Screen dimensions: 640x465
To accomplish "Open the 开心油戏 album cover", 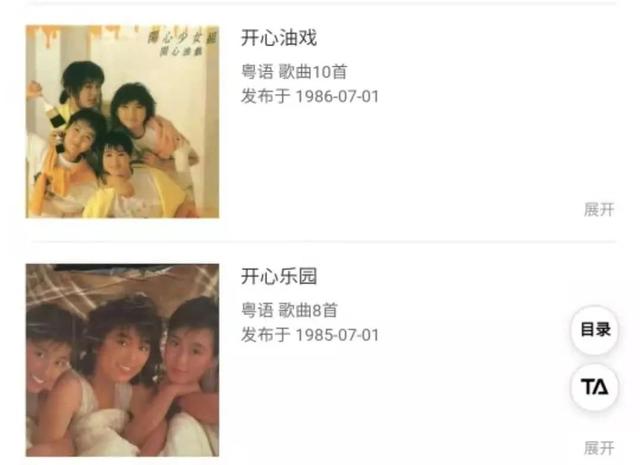I will (122, 121).
